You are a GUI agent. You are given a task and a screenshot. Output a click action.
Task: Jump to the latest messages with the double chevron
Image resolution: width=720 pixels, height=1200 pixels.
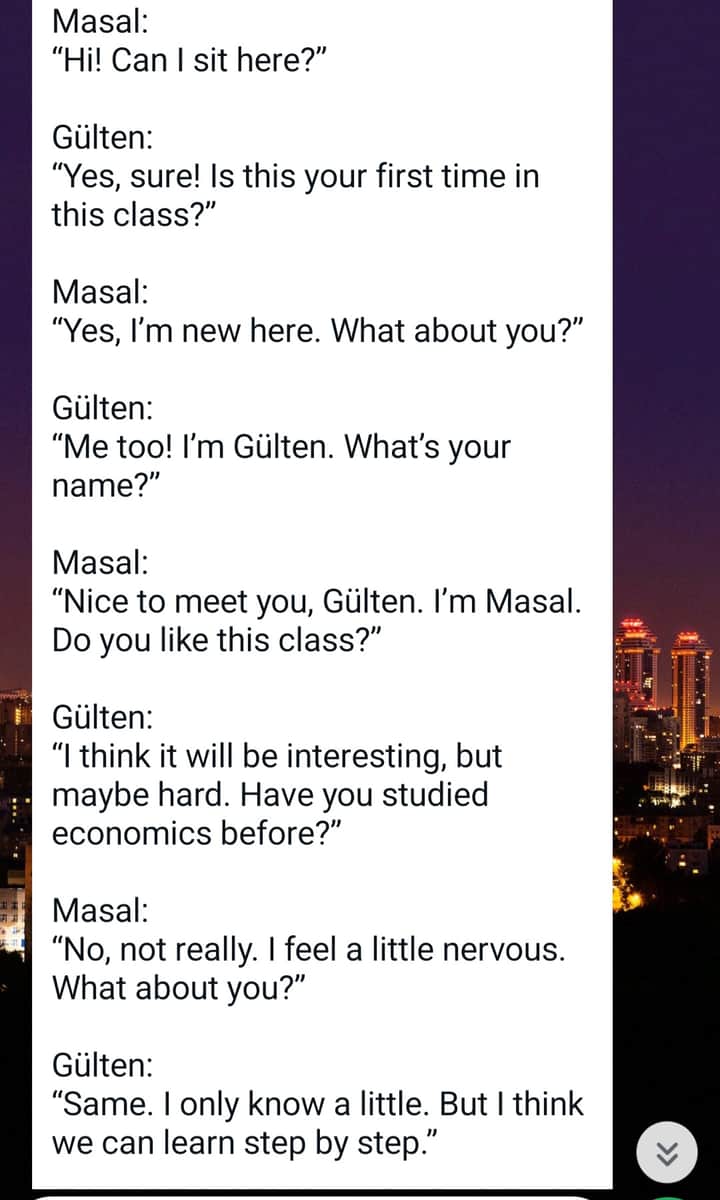666,1153
